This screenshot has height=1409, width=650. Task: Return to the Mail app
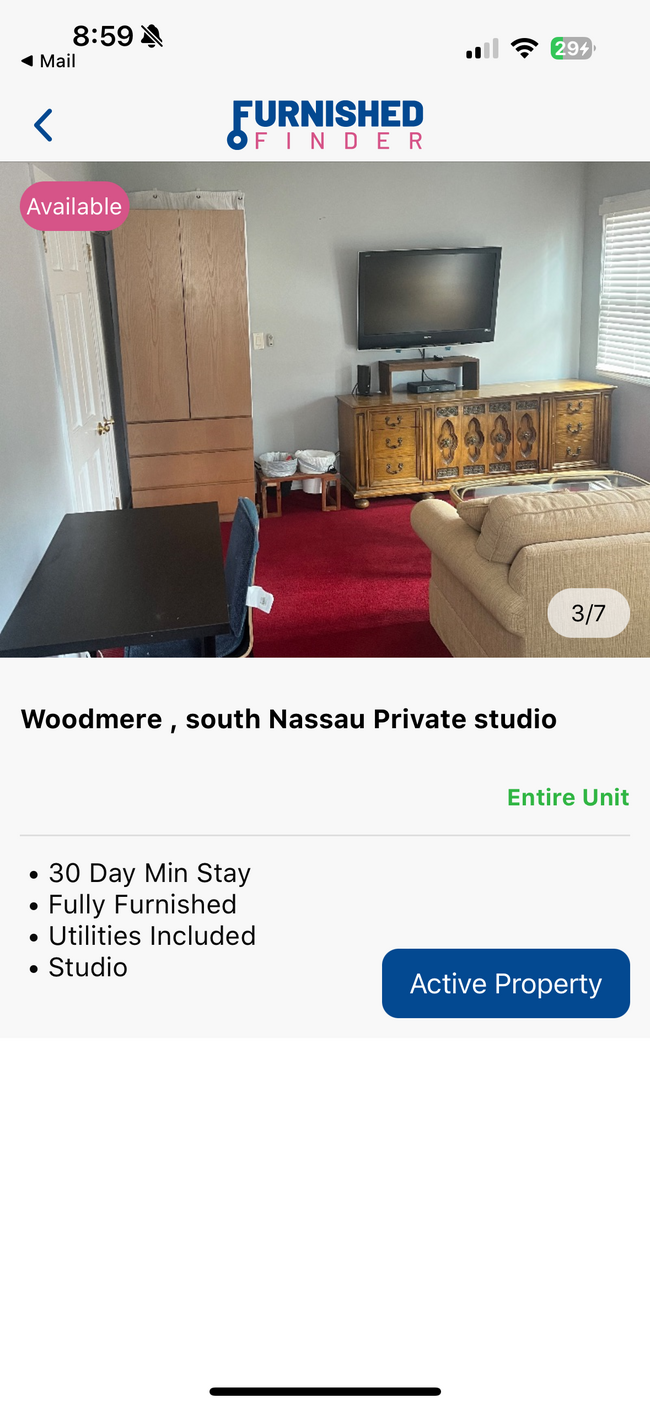click(x=48, y=61)
